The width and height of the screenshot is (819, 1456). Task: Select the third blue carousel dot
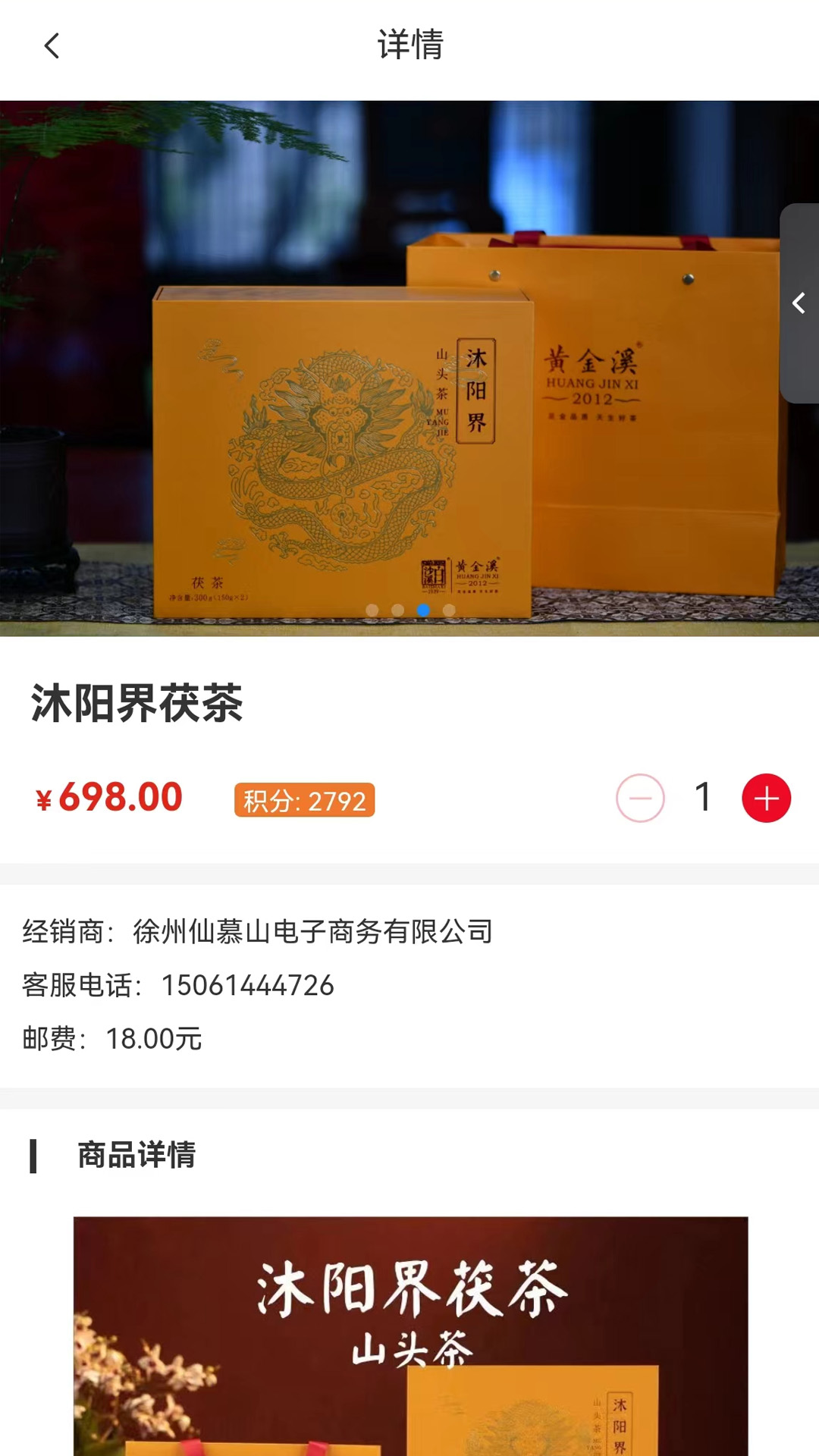424,607
